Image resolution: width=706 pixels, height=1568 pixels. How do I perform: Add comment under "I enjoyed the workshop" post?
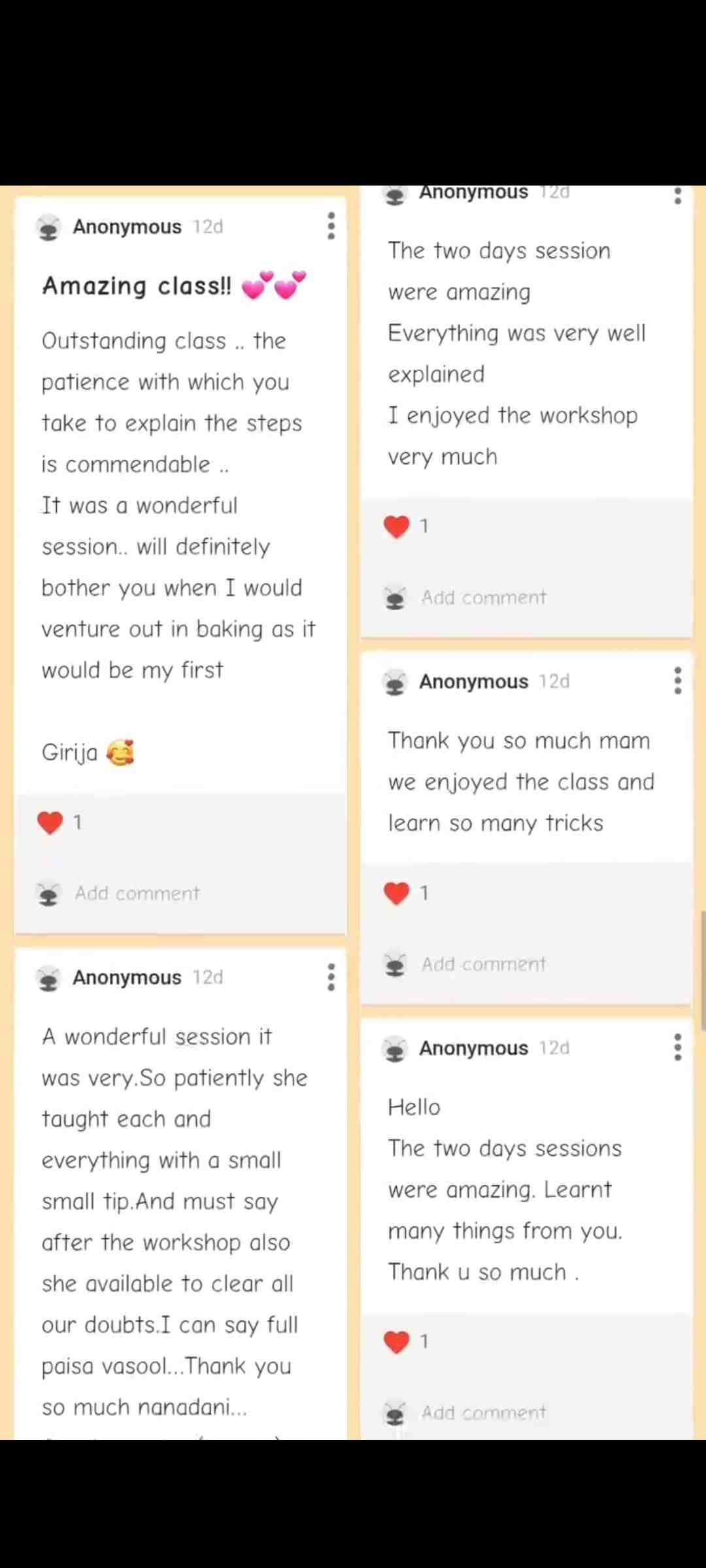tap(484, 597)
